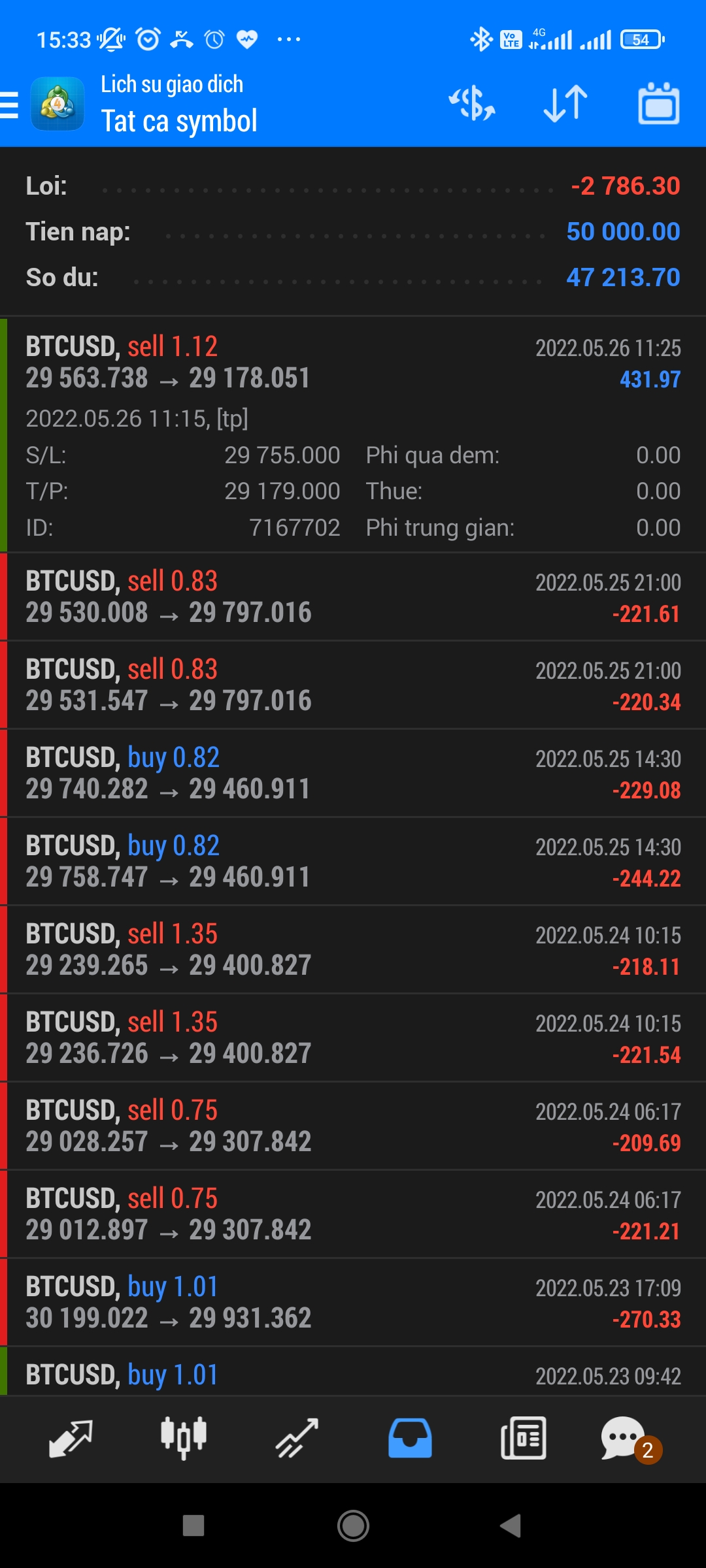Change the history sort order

coord(565,105)
